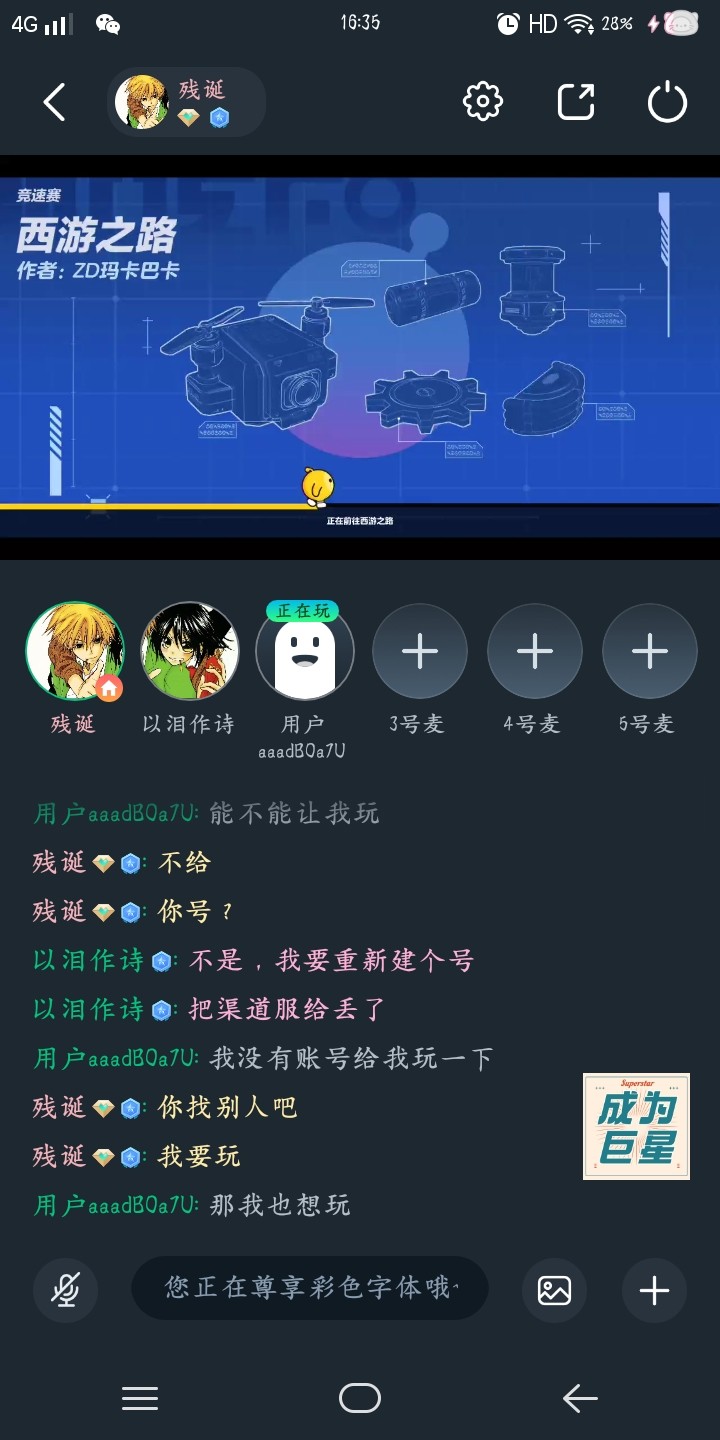Join the 5号麦 mic seat
The image size is (720, 1440).
(x=650, y=651)
